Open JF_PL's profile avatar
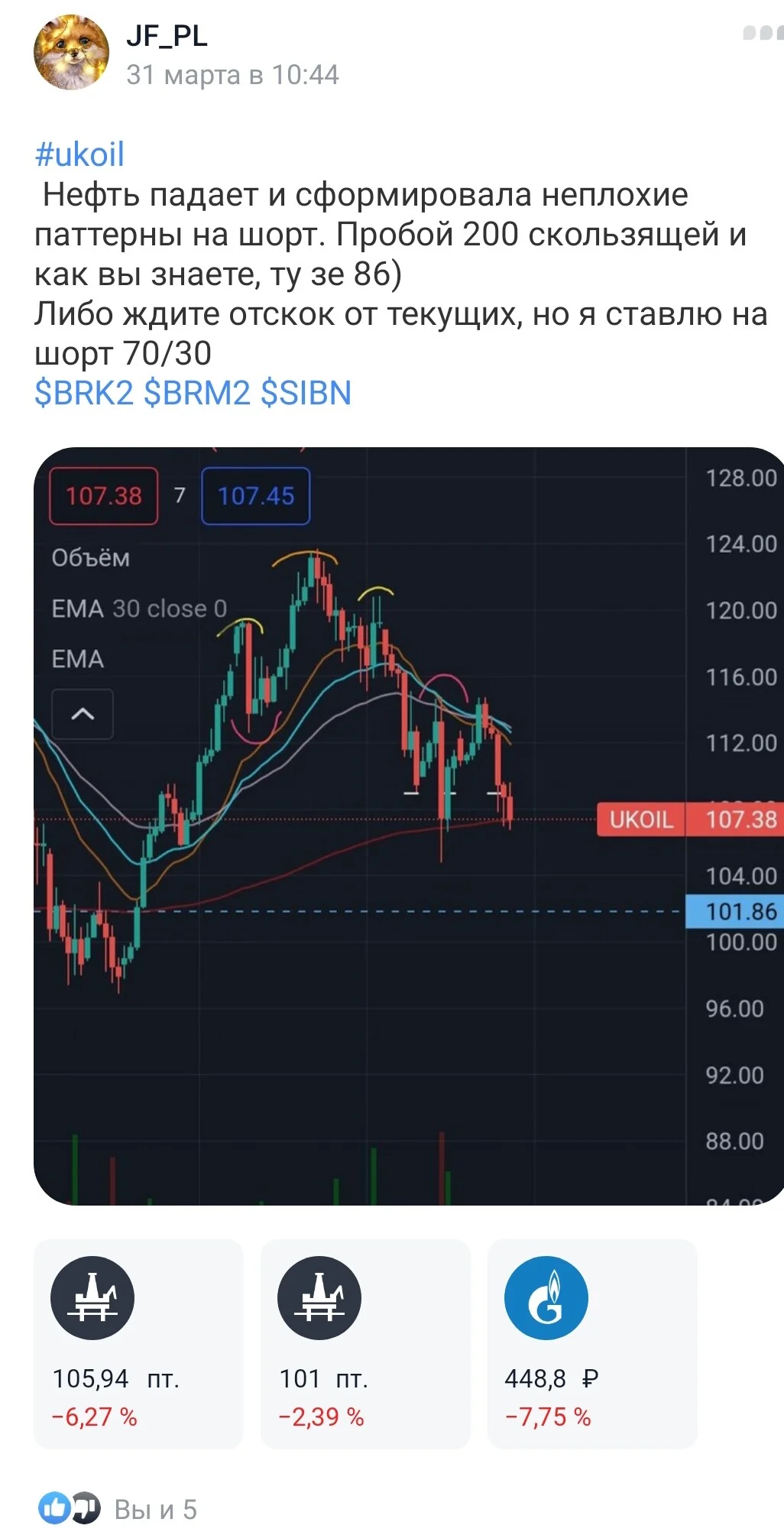The width and height of the screenshot is (784, 1532). pos(71,53)
